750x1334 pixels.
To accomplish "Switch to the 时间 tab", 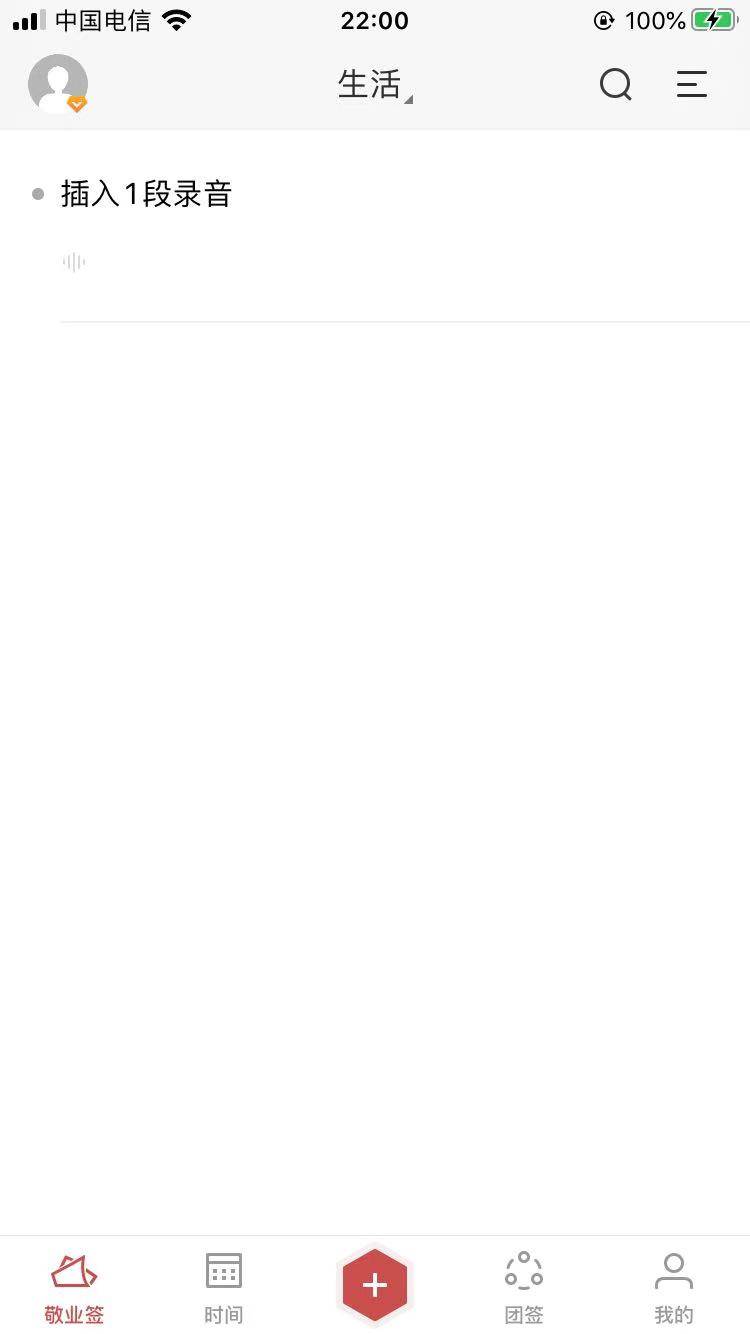I will click(x=223, y=1288).
